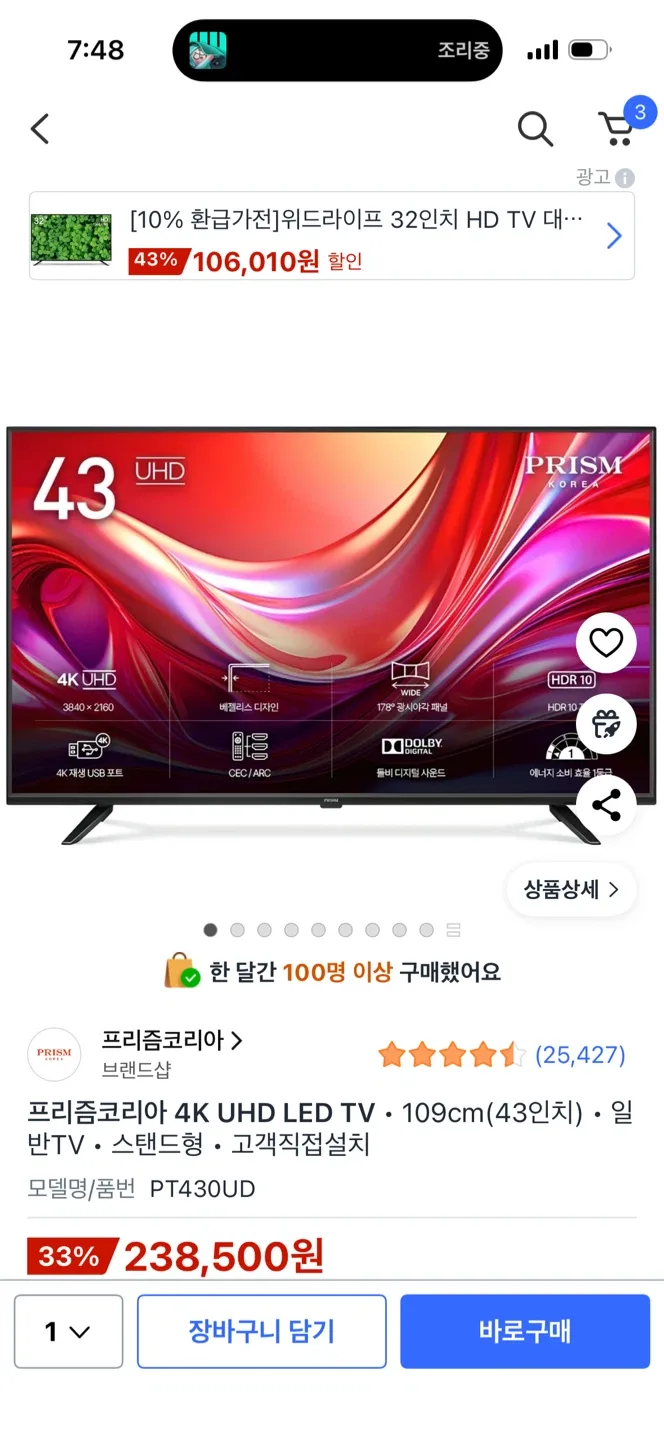The height and width of the screenshot is (1440, 664).
Task: Tap the 광고 info icon
Action: coord(625,178)
